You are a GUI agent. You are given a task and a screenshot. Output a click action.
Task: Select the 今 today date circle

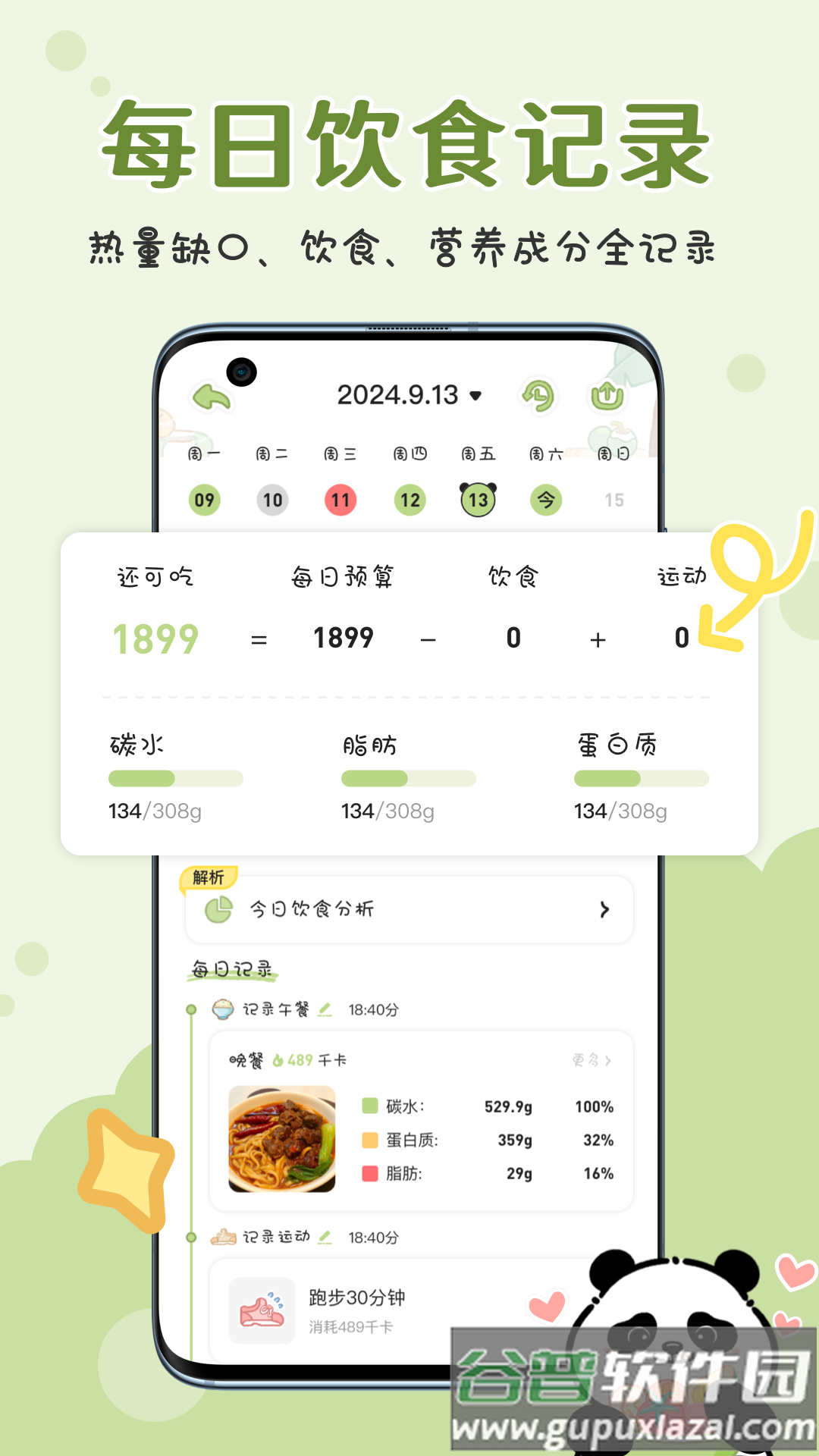click(545, 500)
